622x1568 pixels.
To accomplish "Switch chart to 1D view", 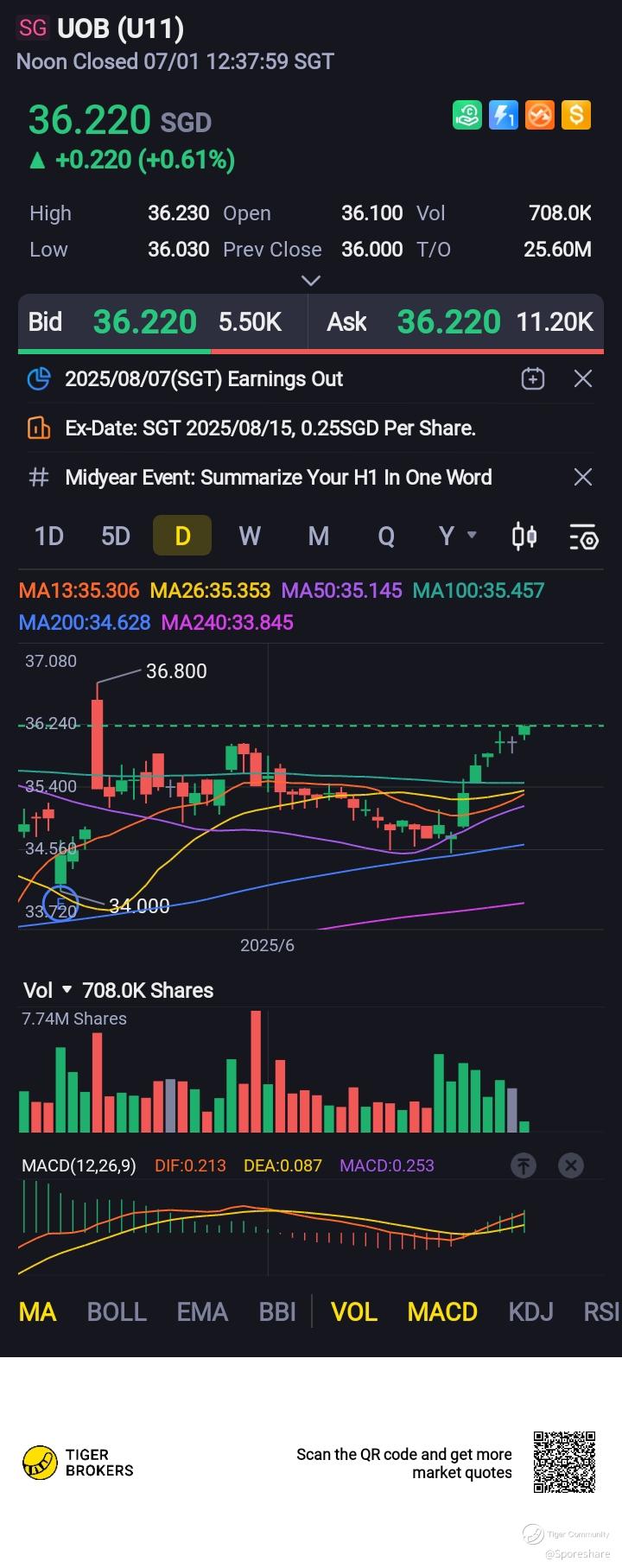I will (49, 536).
